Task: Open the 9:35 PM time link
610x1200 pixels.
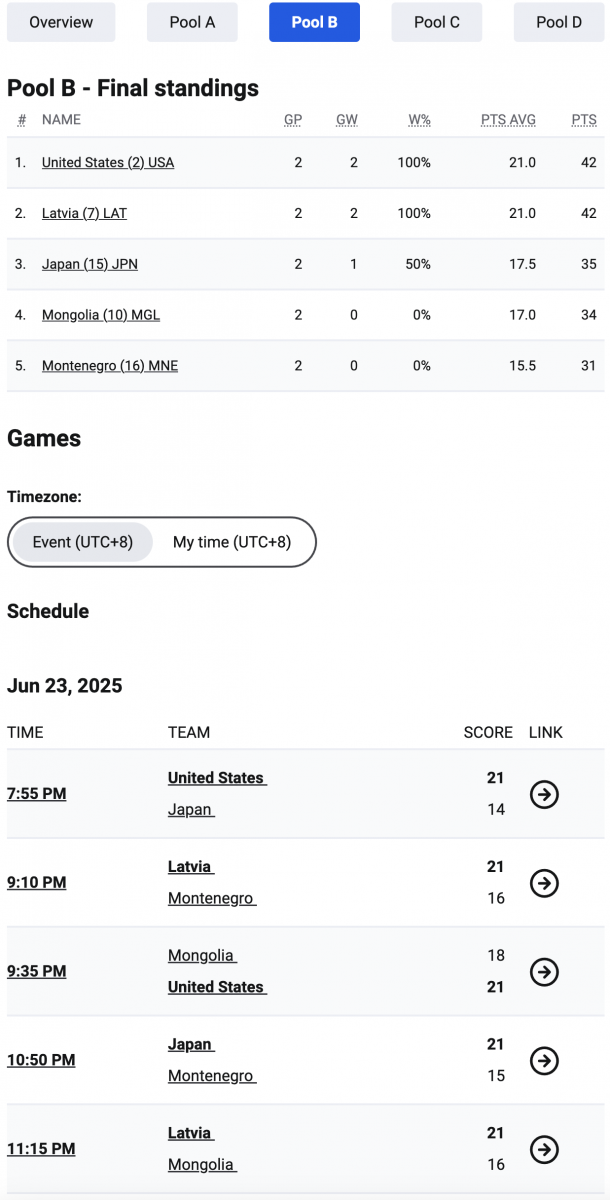Action: 37,972
